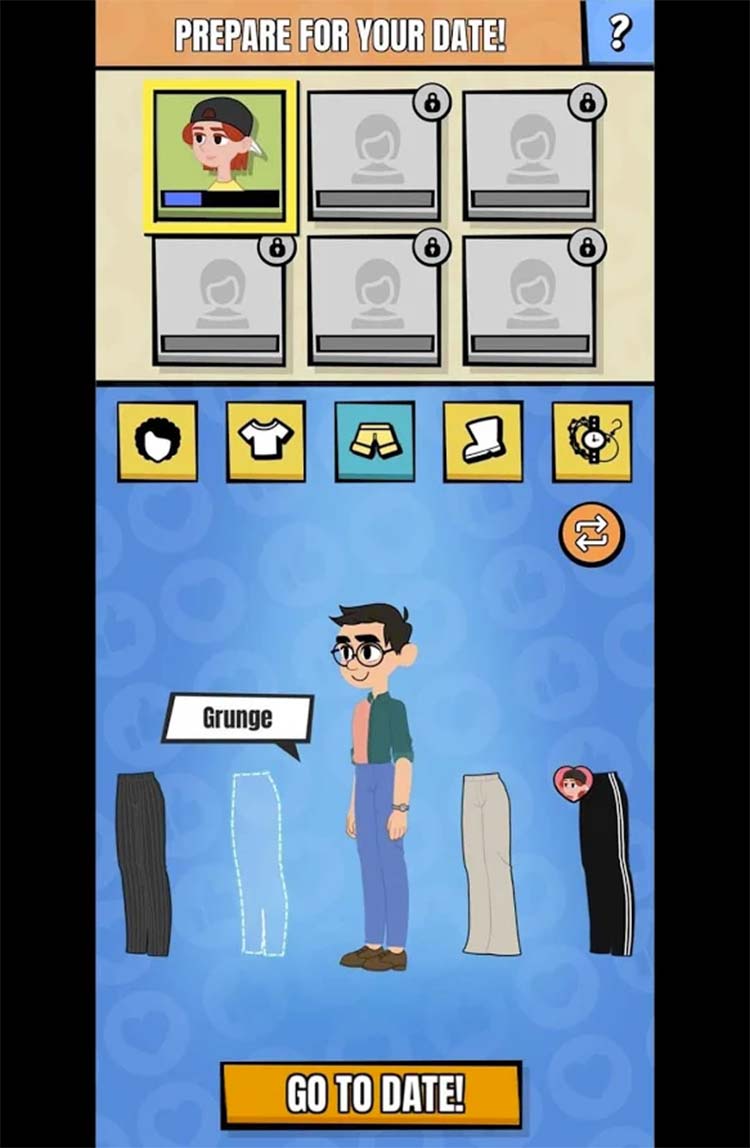Viewport: 750px width, 1148px height.
Task: Open the help question mark
Action: 620,34
